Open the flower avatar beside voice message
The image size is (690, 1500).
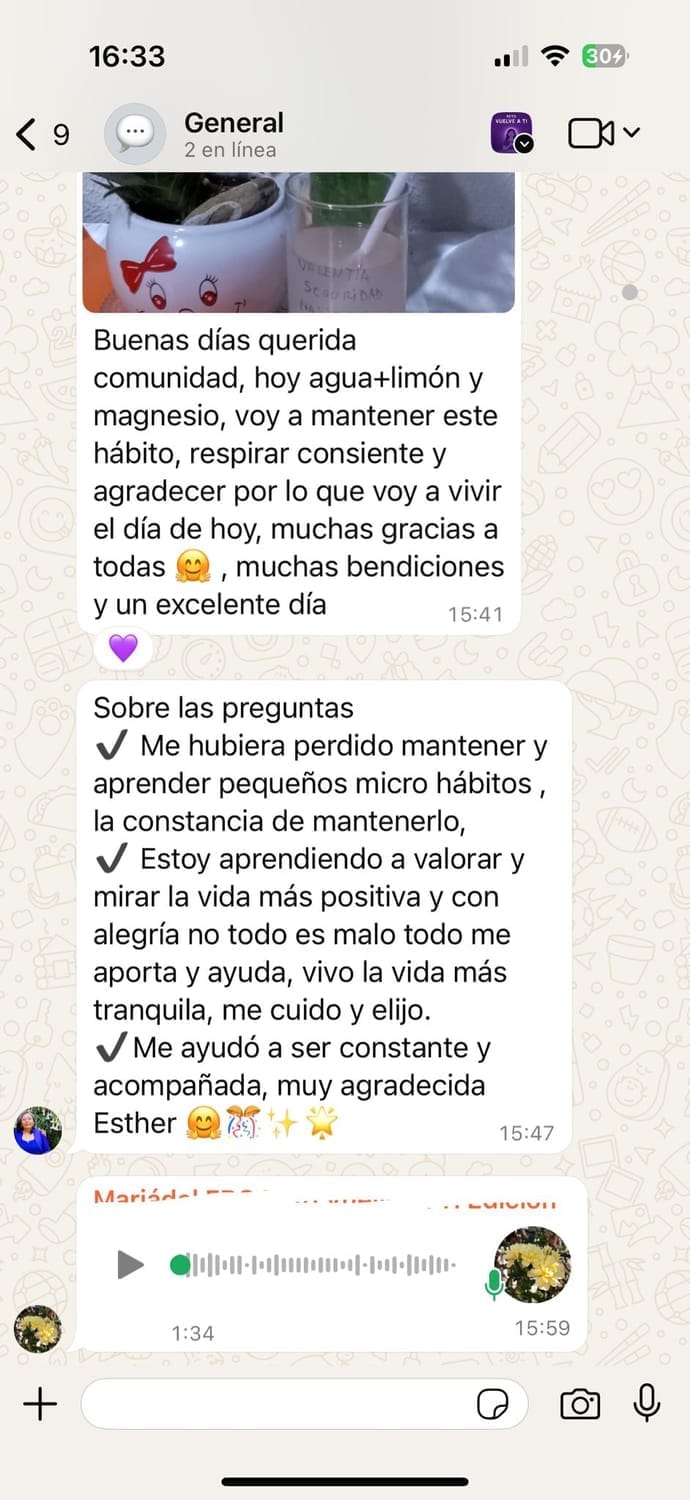(38, 1330)
